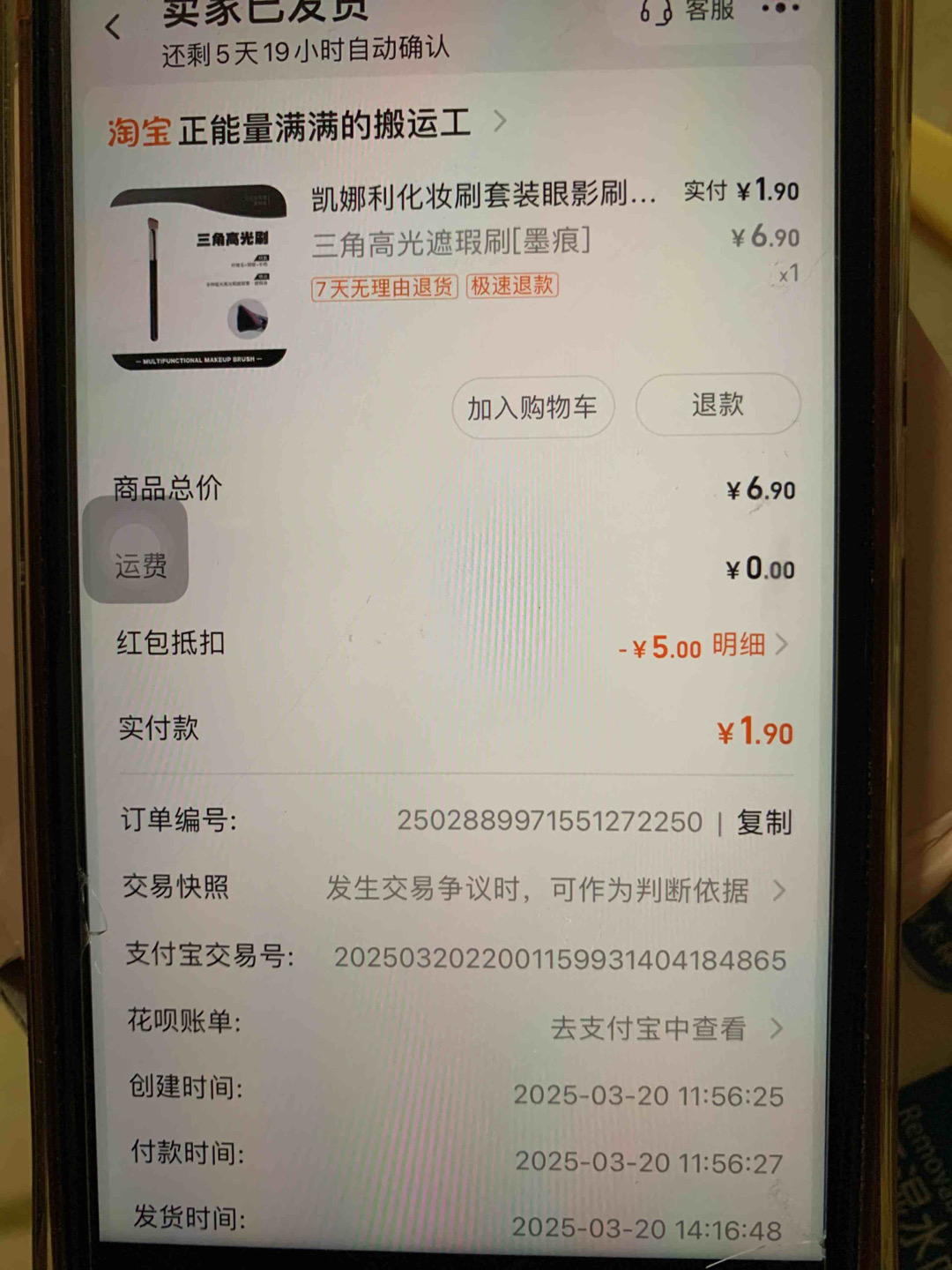Open the three-dot overflow menu
952x1270 pixels.
(780, 9)
